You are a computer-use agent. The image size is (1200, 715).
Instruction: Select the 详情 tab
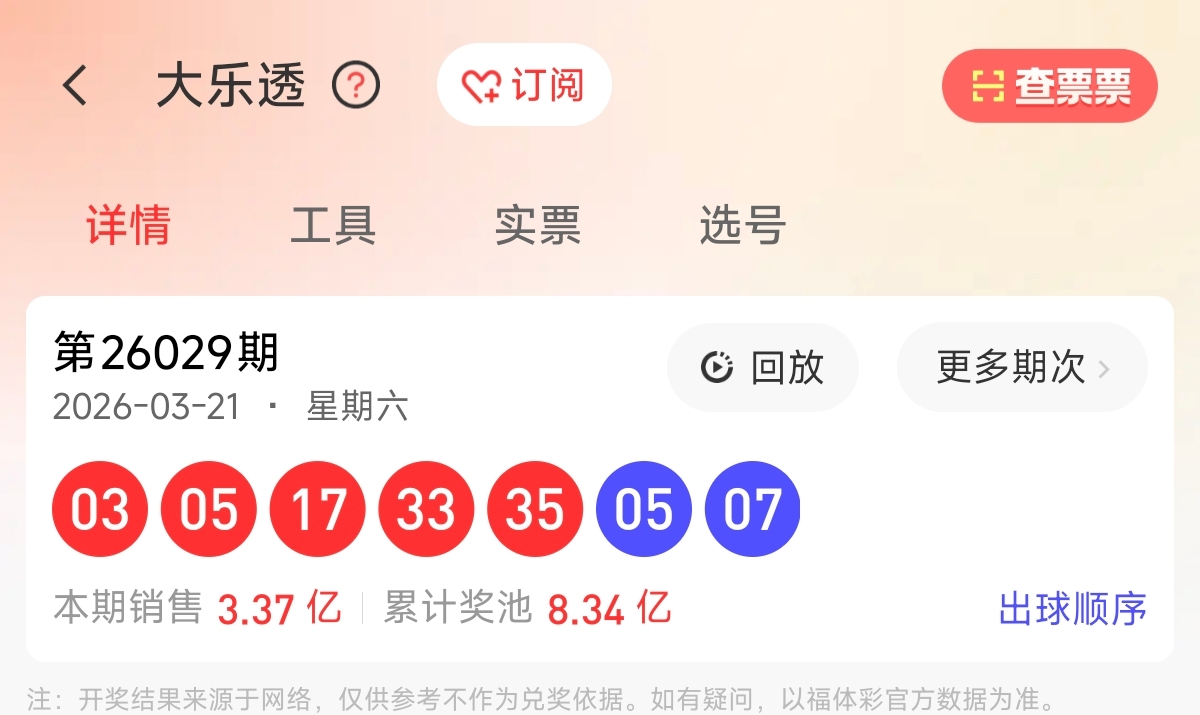coord(128,226)
